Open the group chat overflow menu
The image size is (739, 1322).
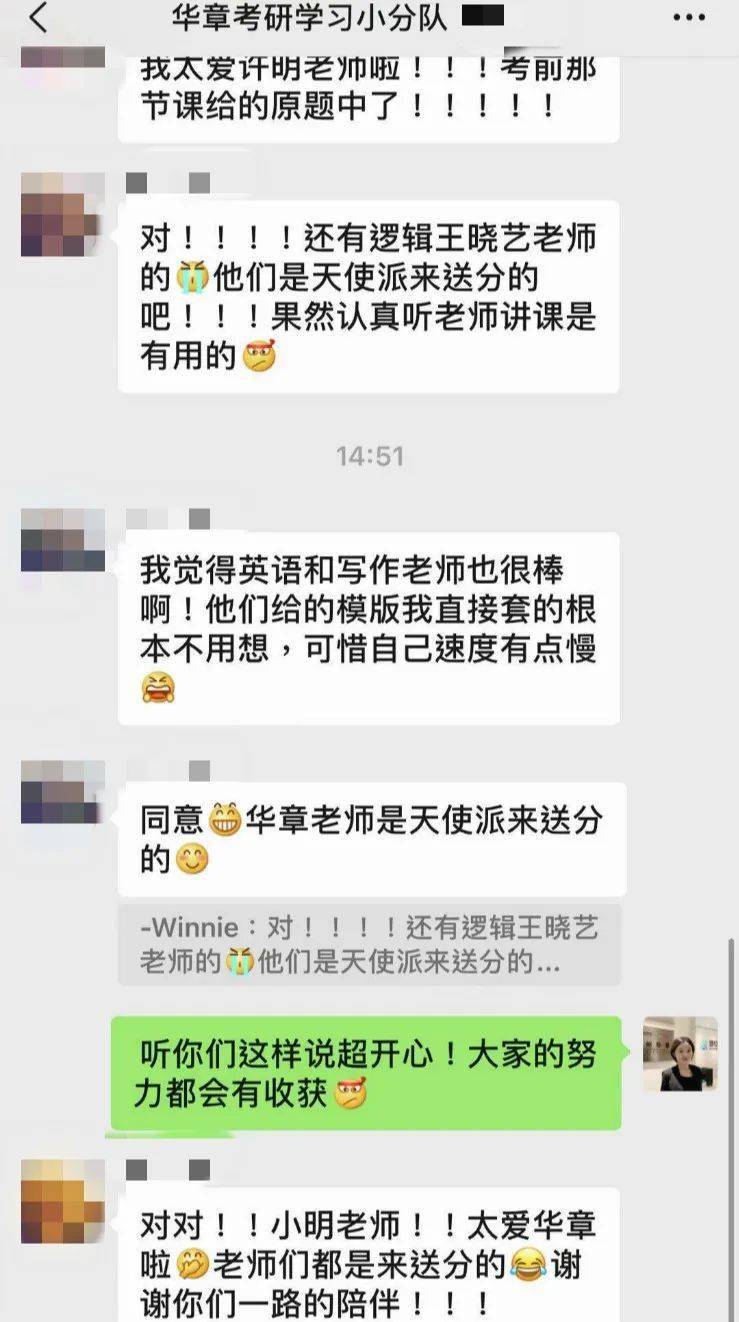tap(689, 18)
